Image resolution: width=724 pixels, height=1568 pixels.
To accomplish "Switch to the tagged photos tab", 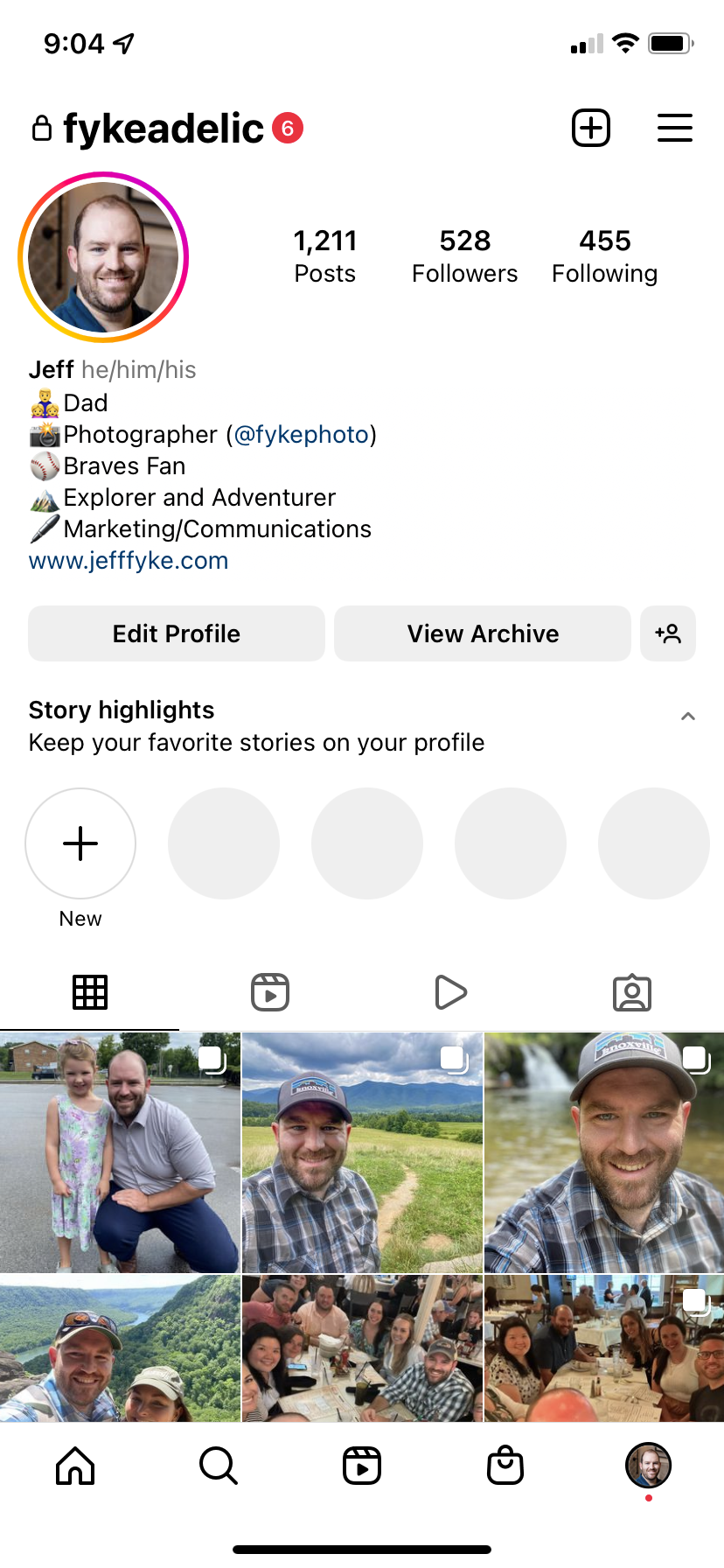I will point(631,992).
